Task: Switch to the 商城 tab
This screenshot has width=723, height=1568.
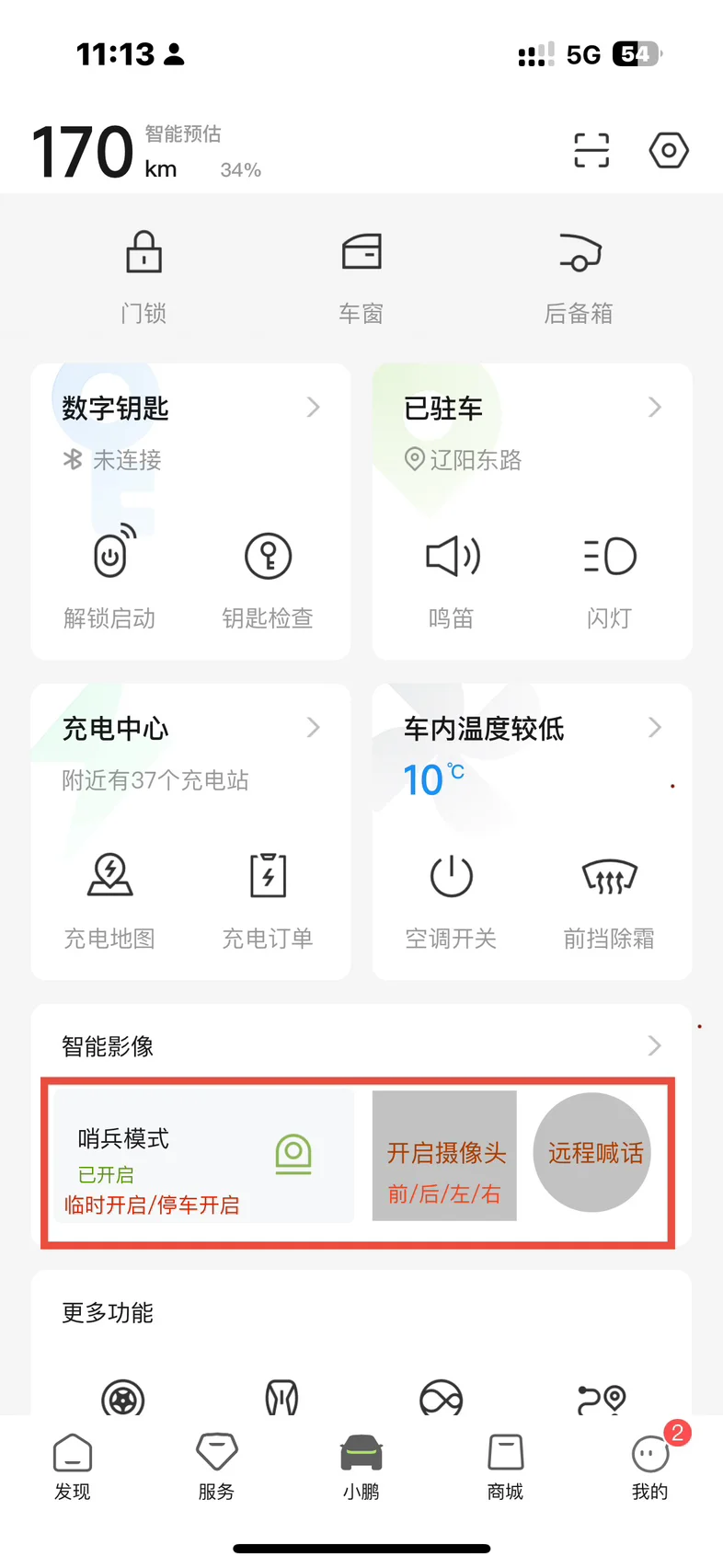Action: click(x=505, y=1467)
